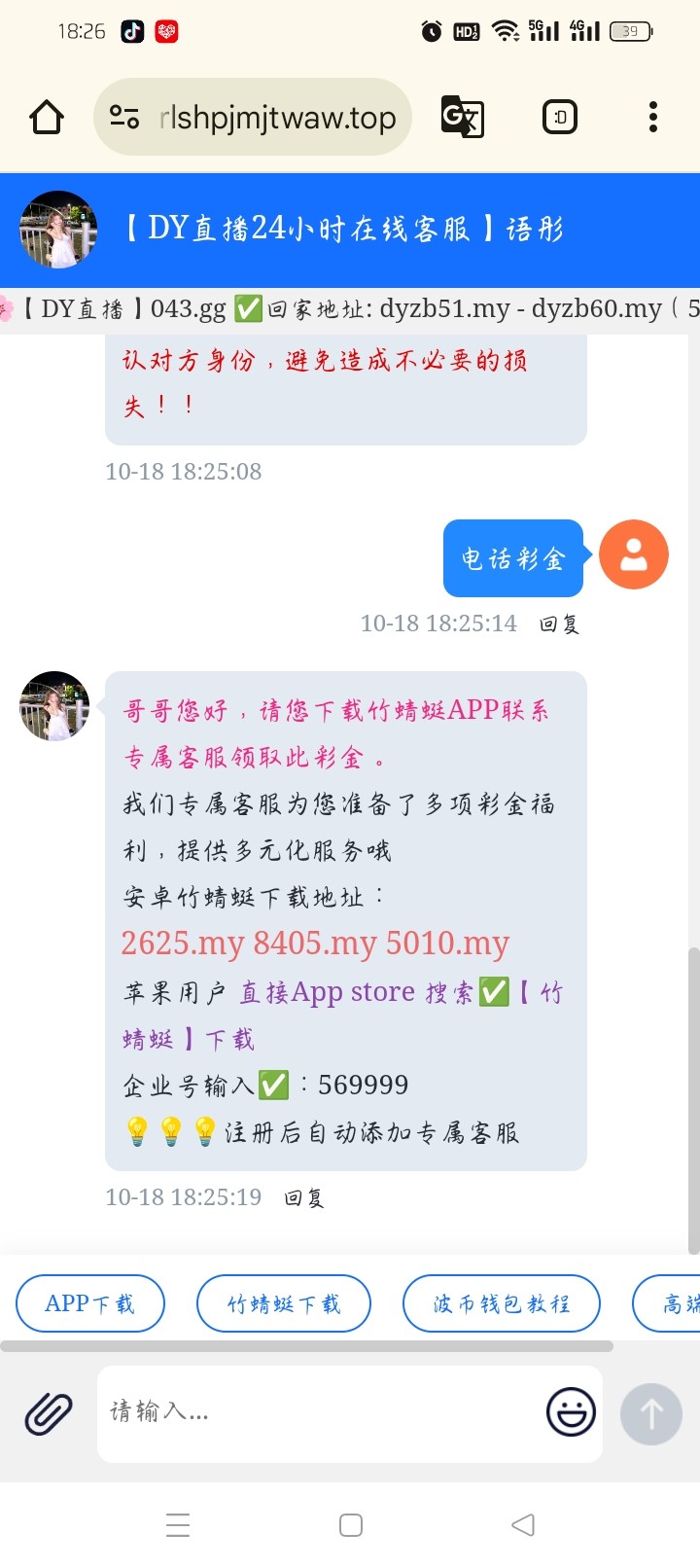Open the browser tab switcher
The image size is (700, 1568).
559,118
